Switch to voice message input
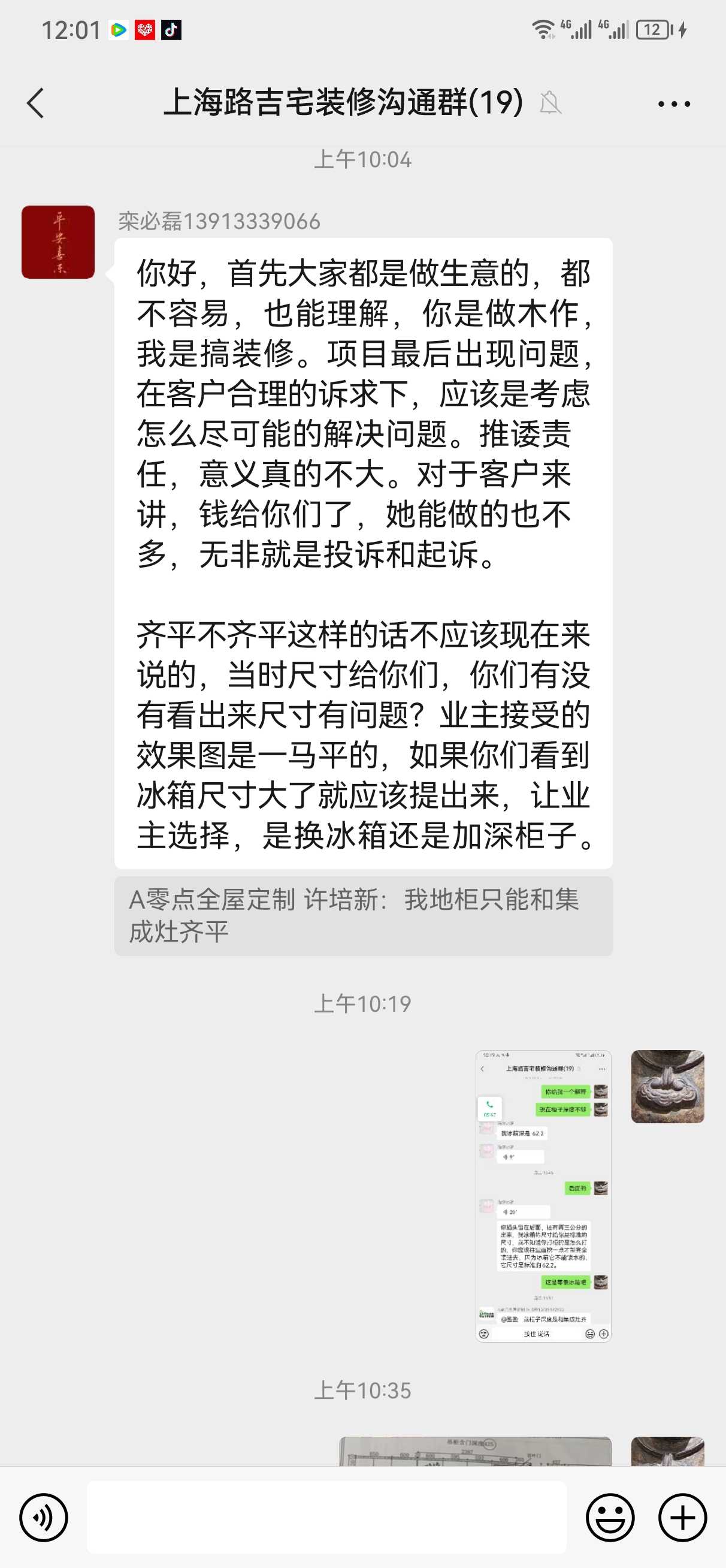726x1568 pixels. tap(43, 1518)
